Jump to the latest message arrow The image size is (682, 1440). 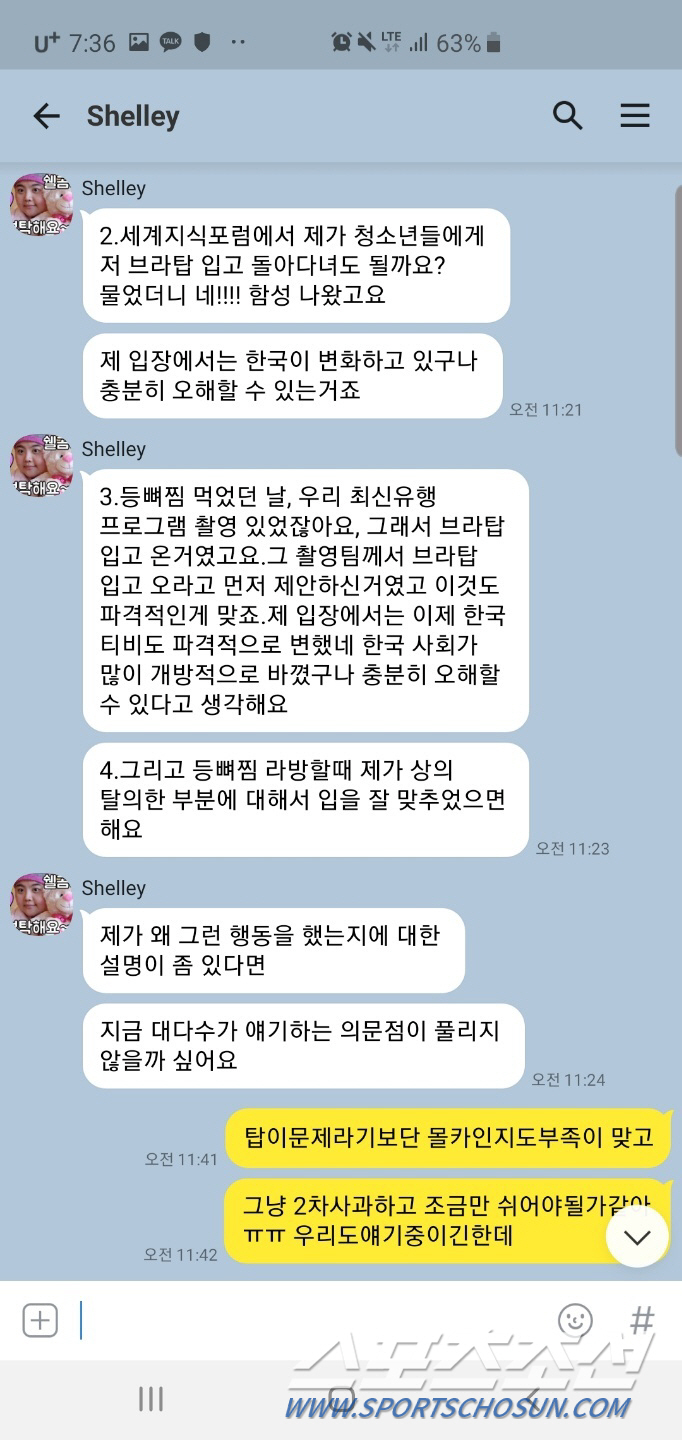tap(637, 1237)
